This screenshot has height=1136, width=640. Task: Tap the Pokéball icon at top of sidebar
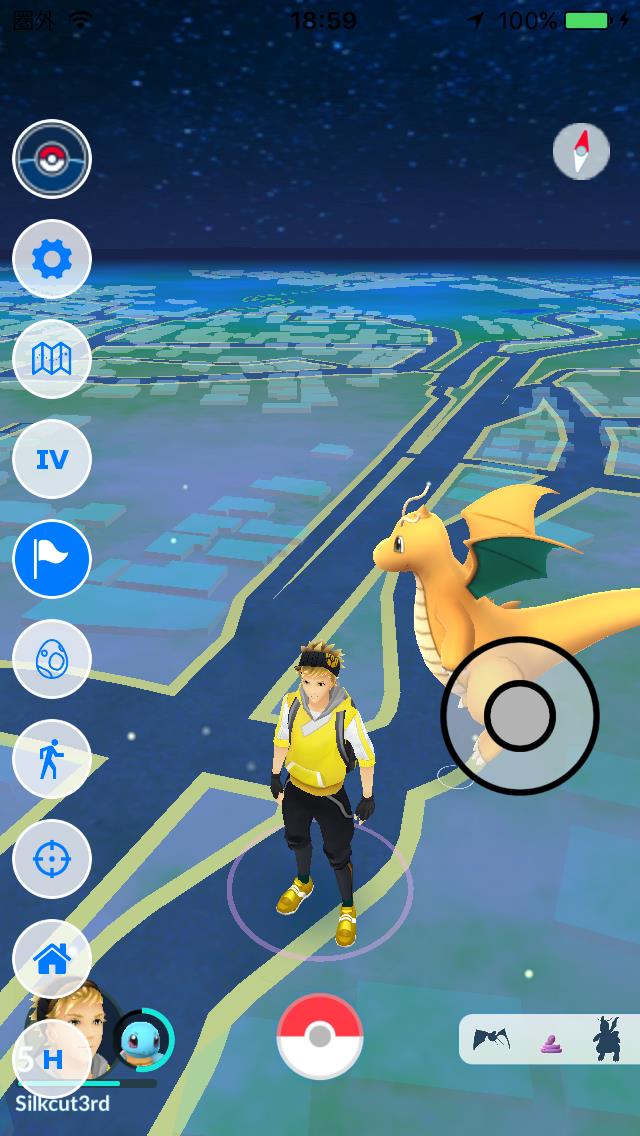pyautogui.click(x=52, y=159)
